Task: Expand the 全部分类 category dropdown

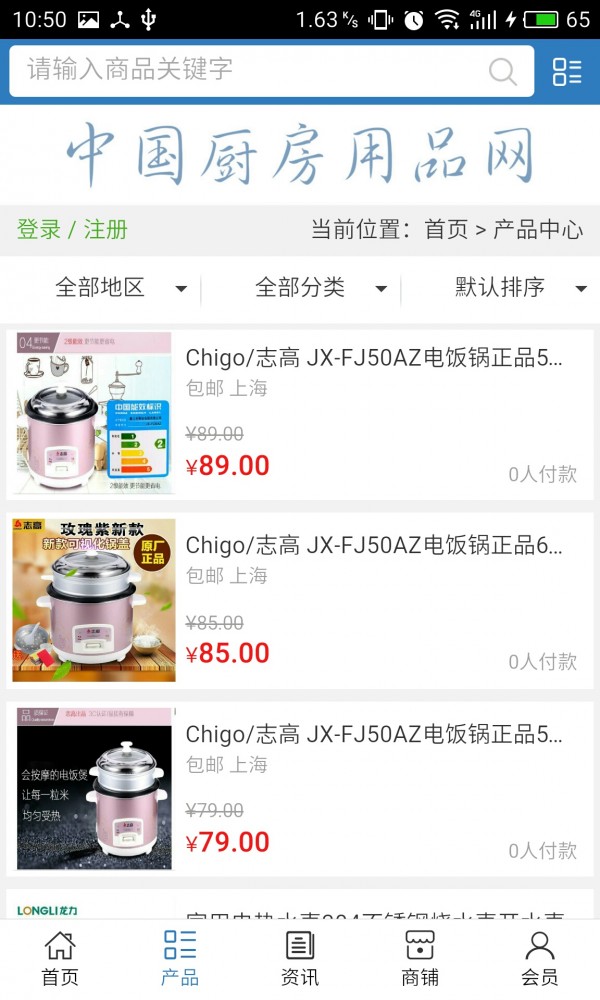Action: 320,288
